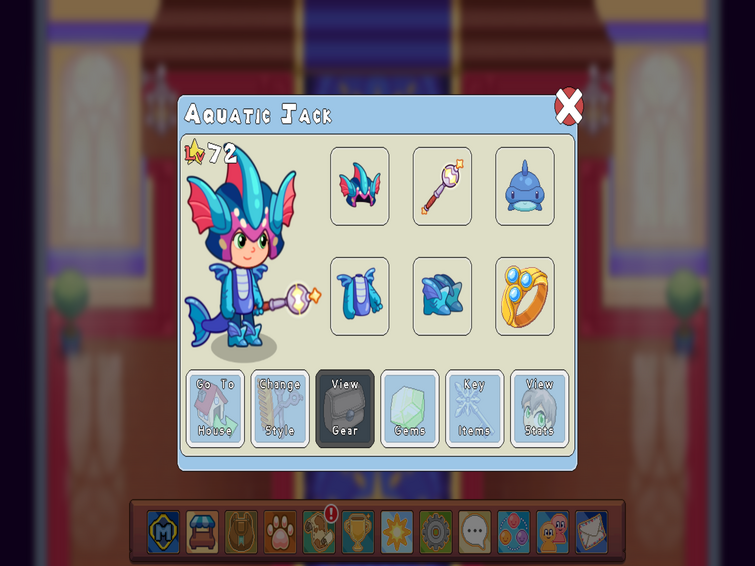Open Change Style
755x566 pixels.
tap(280, 408)
